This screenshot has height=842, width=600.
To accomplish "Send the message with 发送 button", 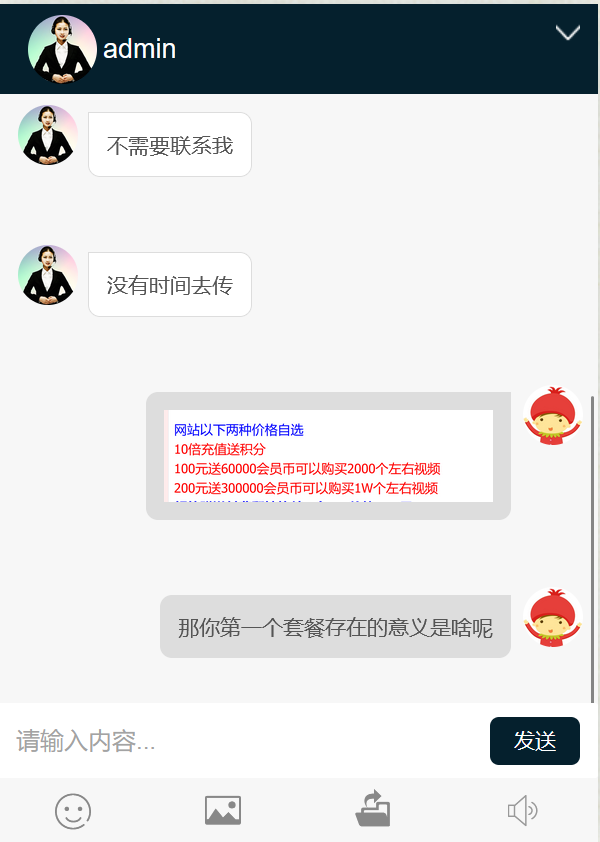I will click(x=535, y=741).
